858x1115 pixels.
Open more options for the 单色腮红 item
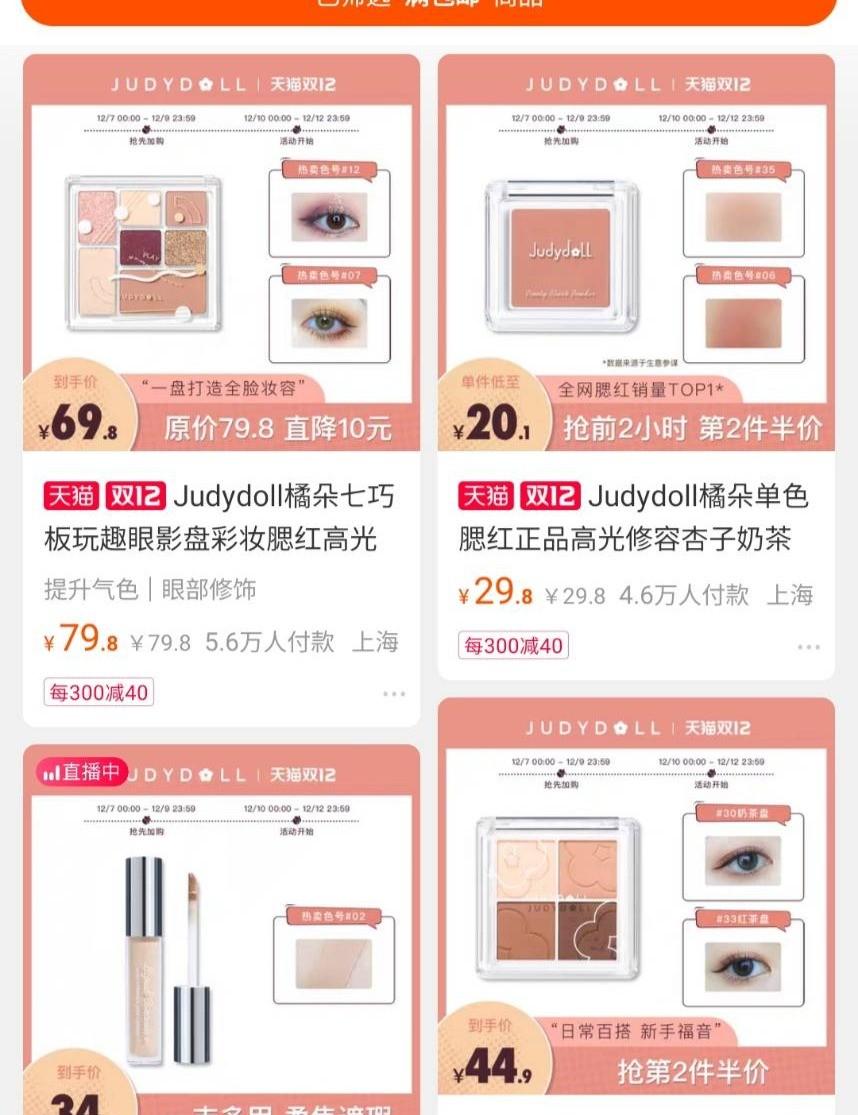(x=808, y=647)
